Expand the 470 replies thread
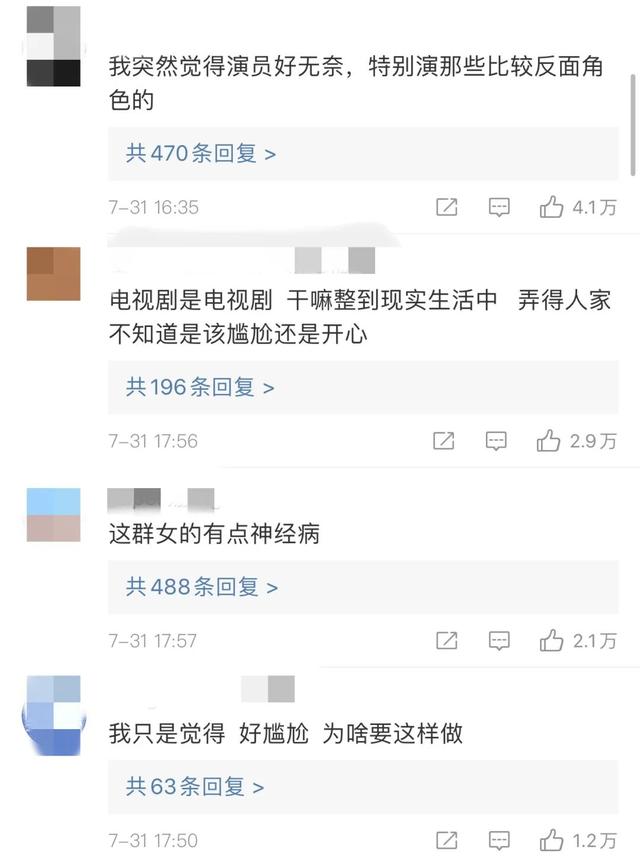 tap(200, 154)
